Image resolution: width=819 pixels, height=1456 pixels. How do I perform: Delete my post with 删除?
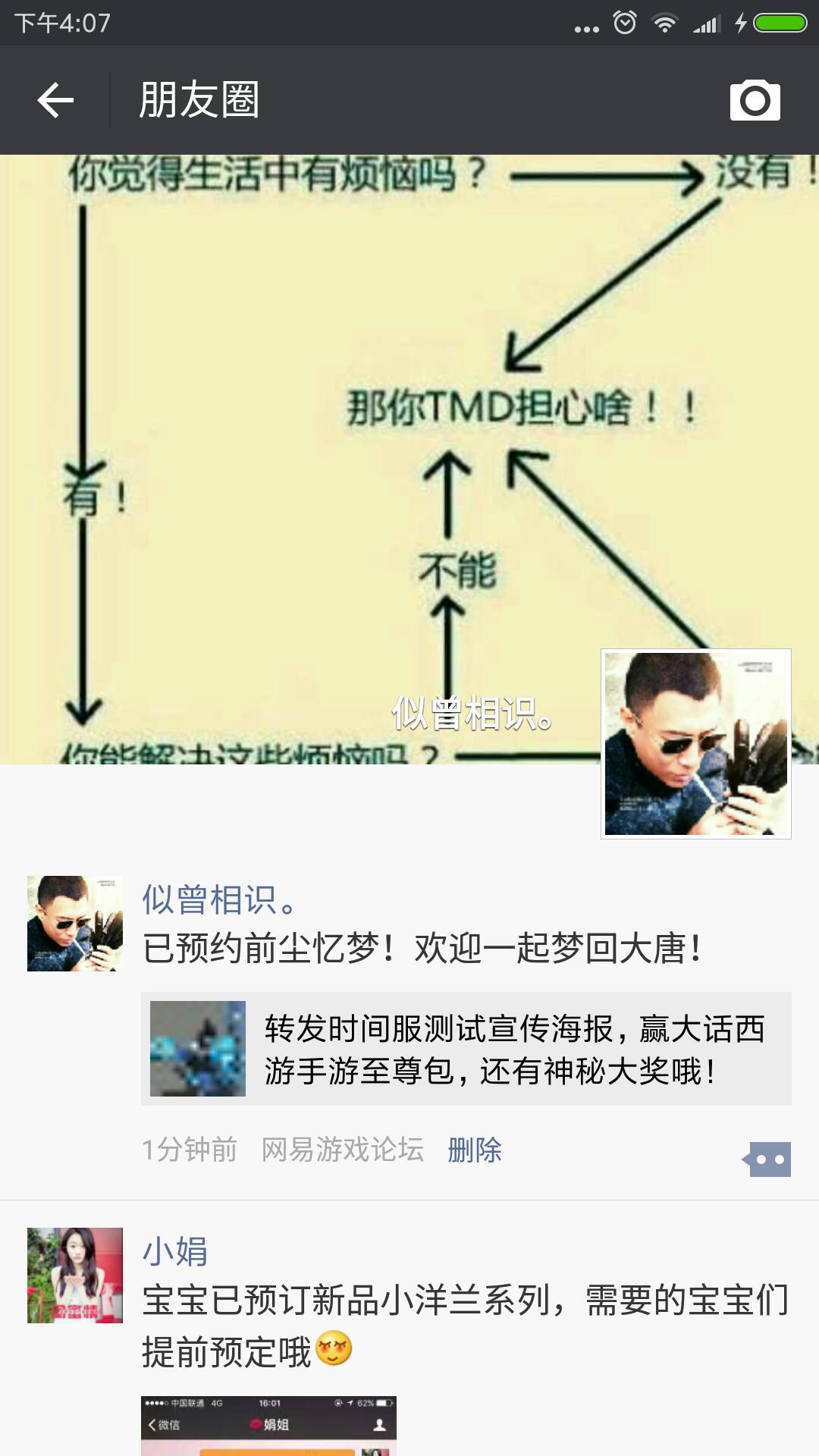tap(475, 1150)
